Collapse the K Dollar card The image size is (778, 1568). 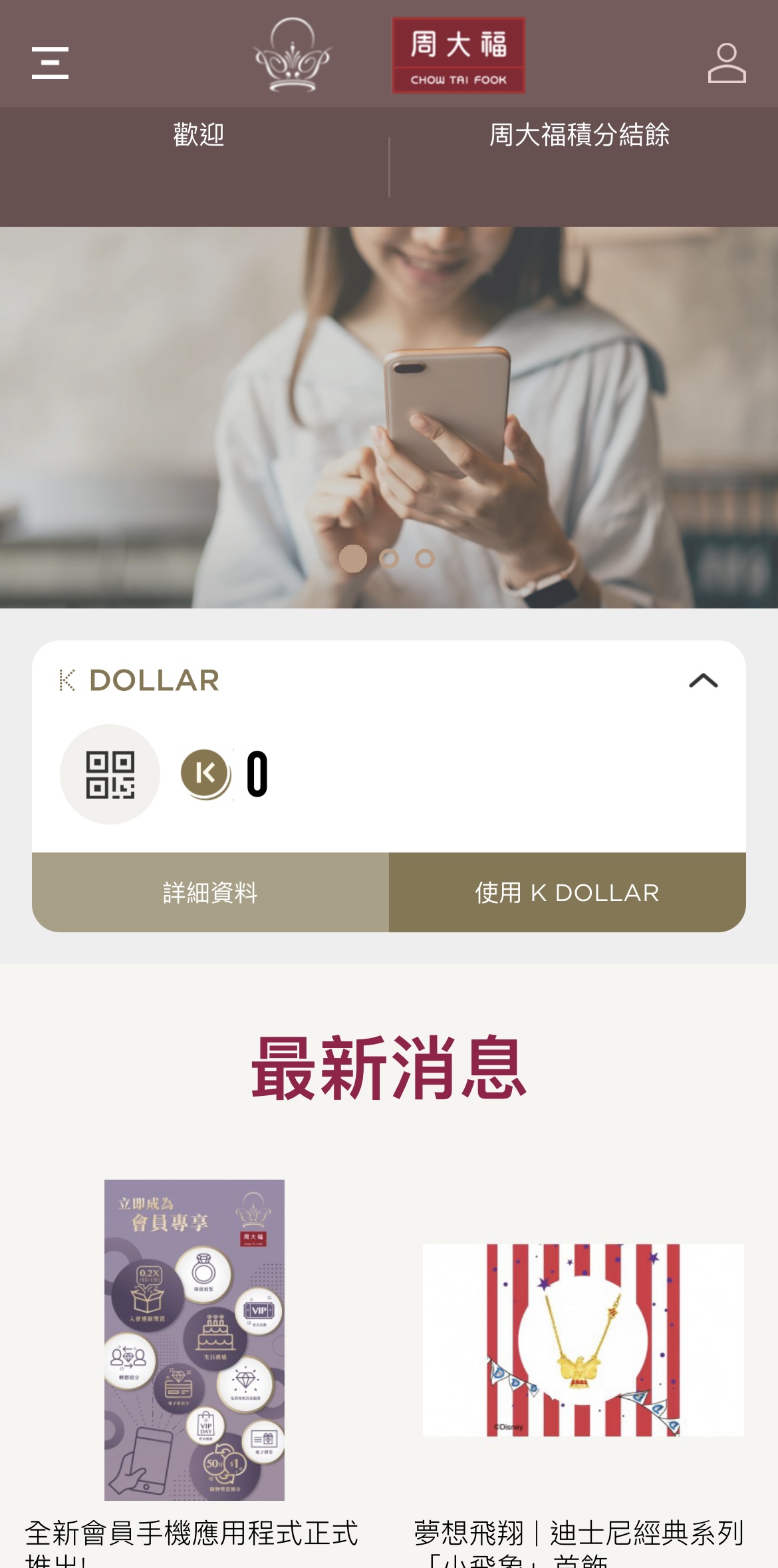tap(703, 680)
